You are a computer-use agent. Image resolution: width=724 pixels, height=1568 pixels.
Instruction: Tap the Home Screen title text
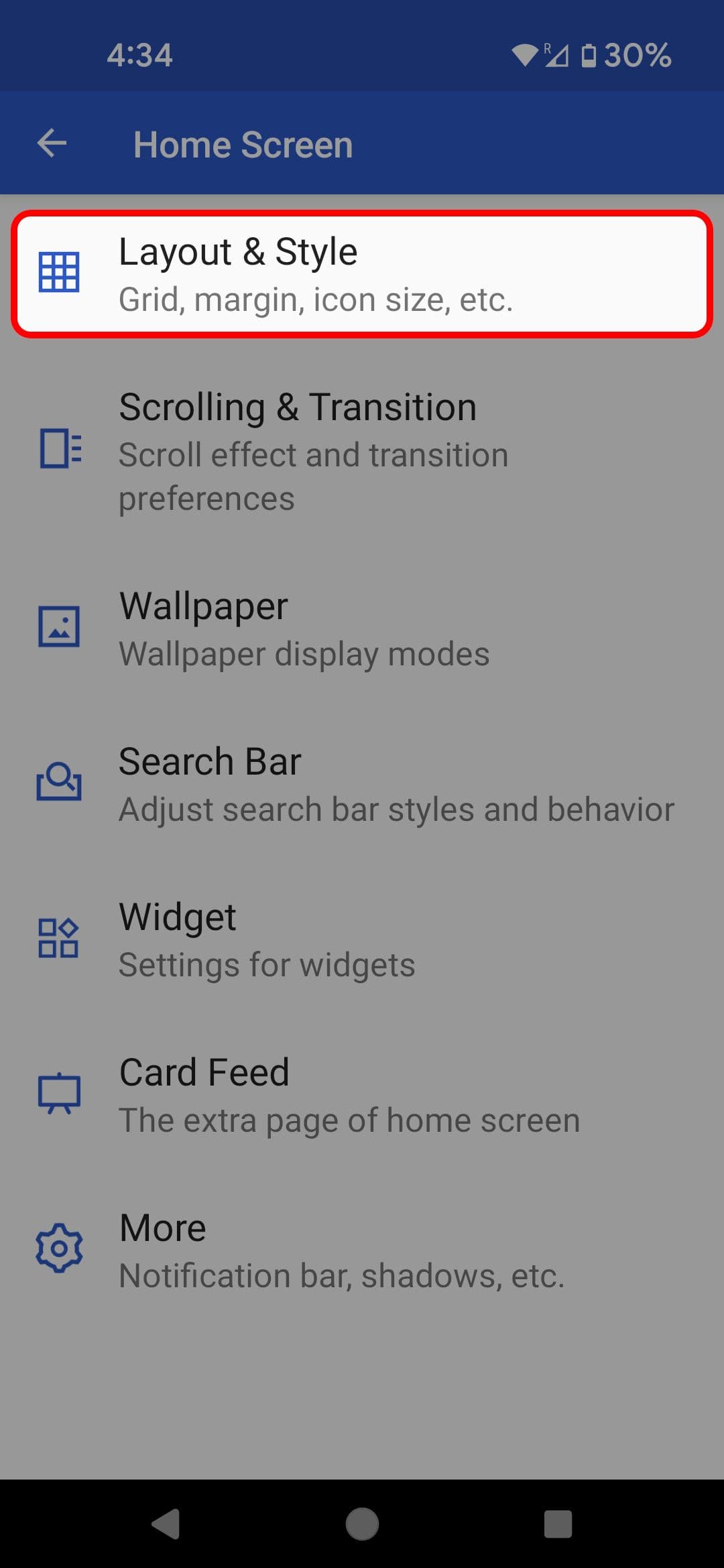coord(243,143)
